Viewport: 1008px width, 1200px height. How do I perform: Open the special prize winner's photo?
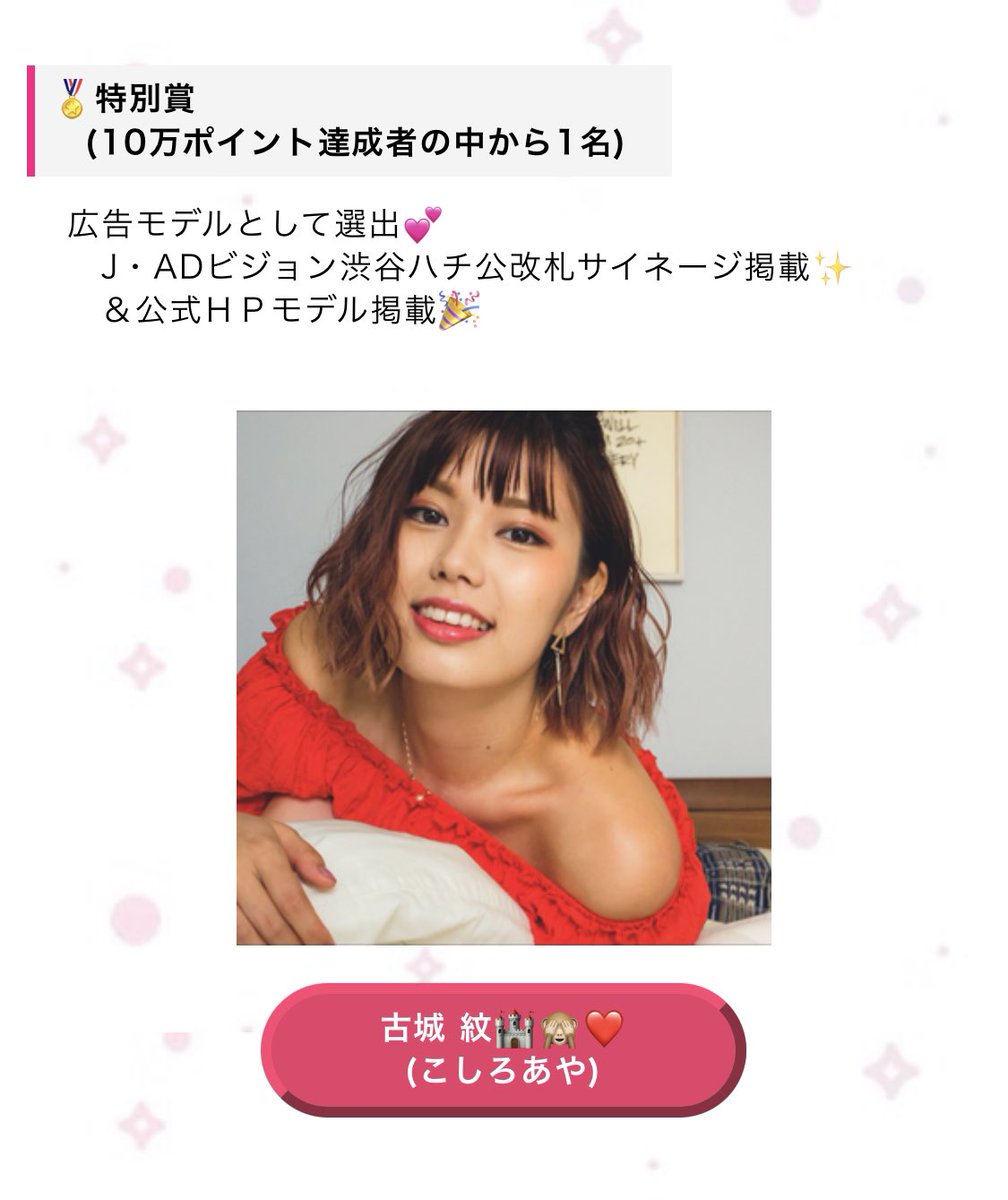click(503, 677)
